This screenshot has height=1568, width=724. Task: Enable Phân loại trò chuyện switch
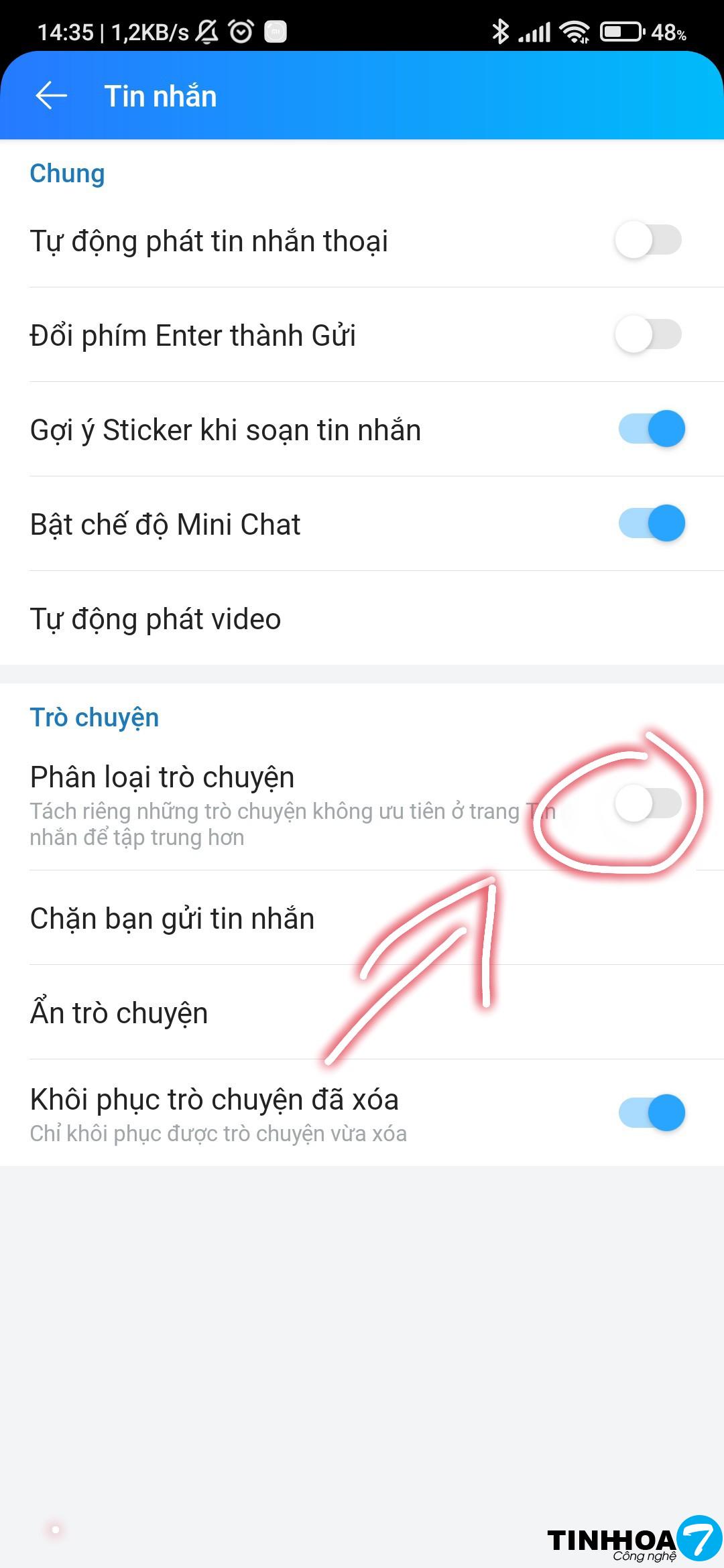pos(648,803)
